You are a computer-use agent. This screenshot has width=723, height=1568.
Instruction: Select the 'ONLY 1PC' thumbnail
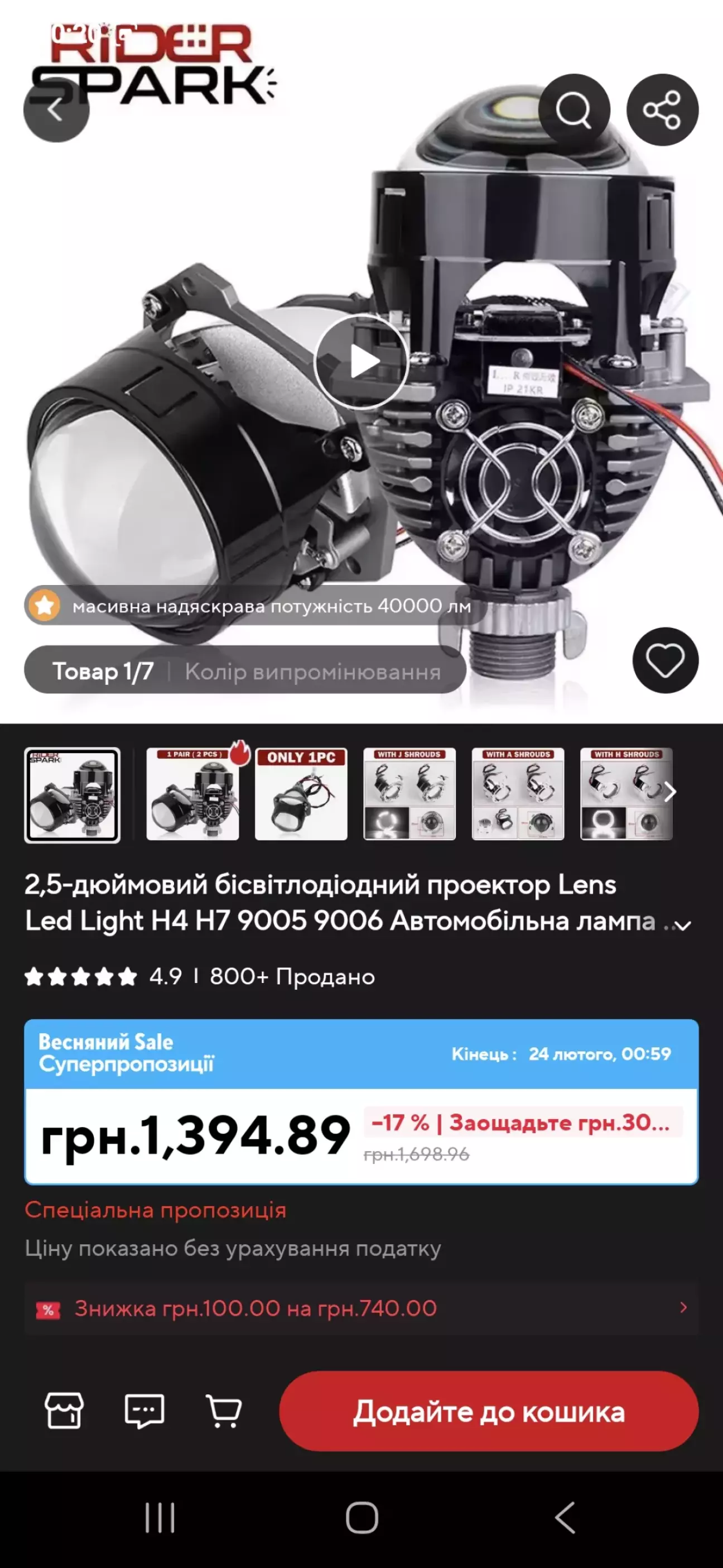click(x=301, y=794)
